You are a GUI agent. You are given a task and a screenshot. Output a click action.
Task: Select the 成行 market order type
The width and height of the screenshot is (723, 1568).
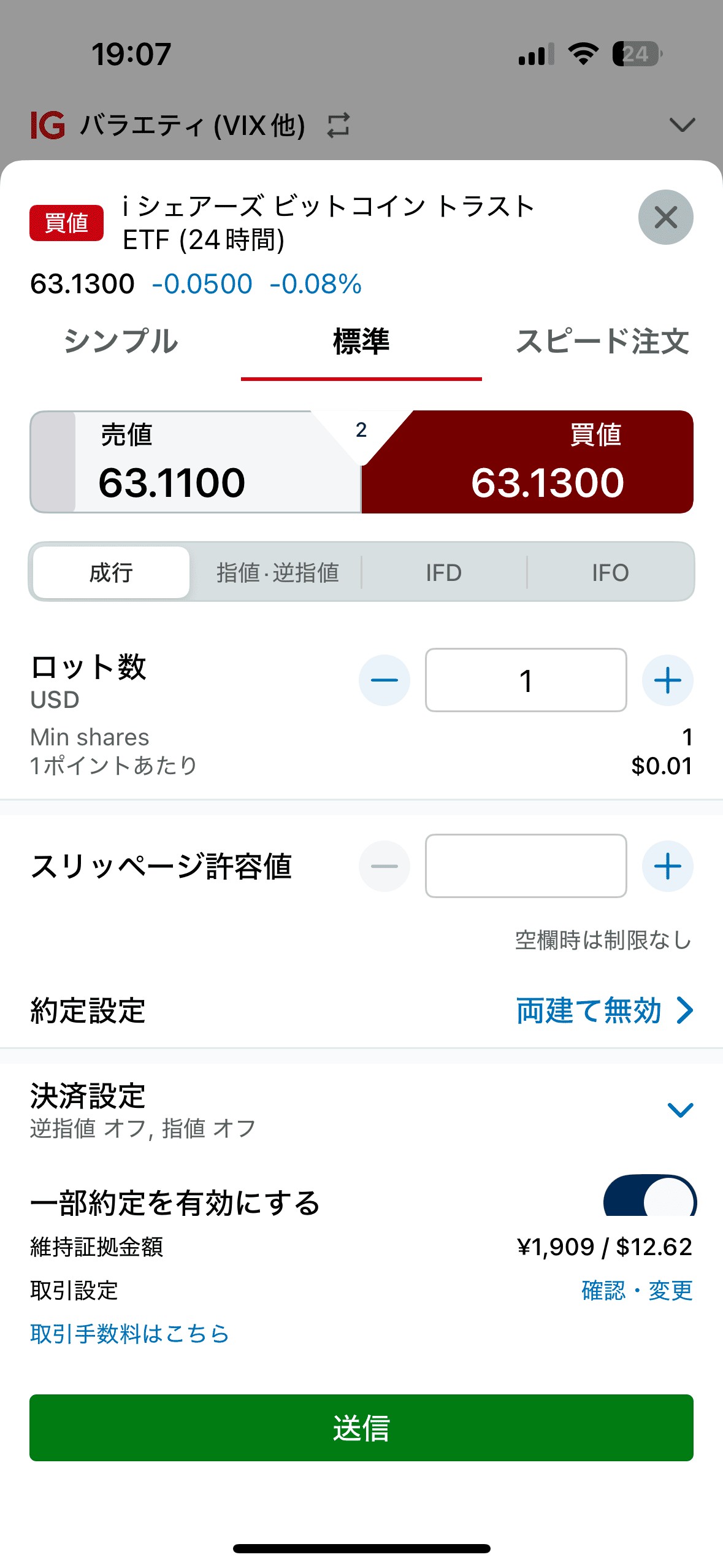tap(111, 572)
